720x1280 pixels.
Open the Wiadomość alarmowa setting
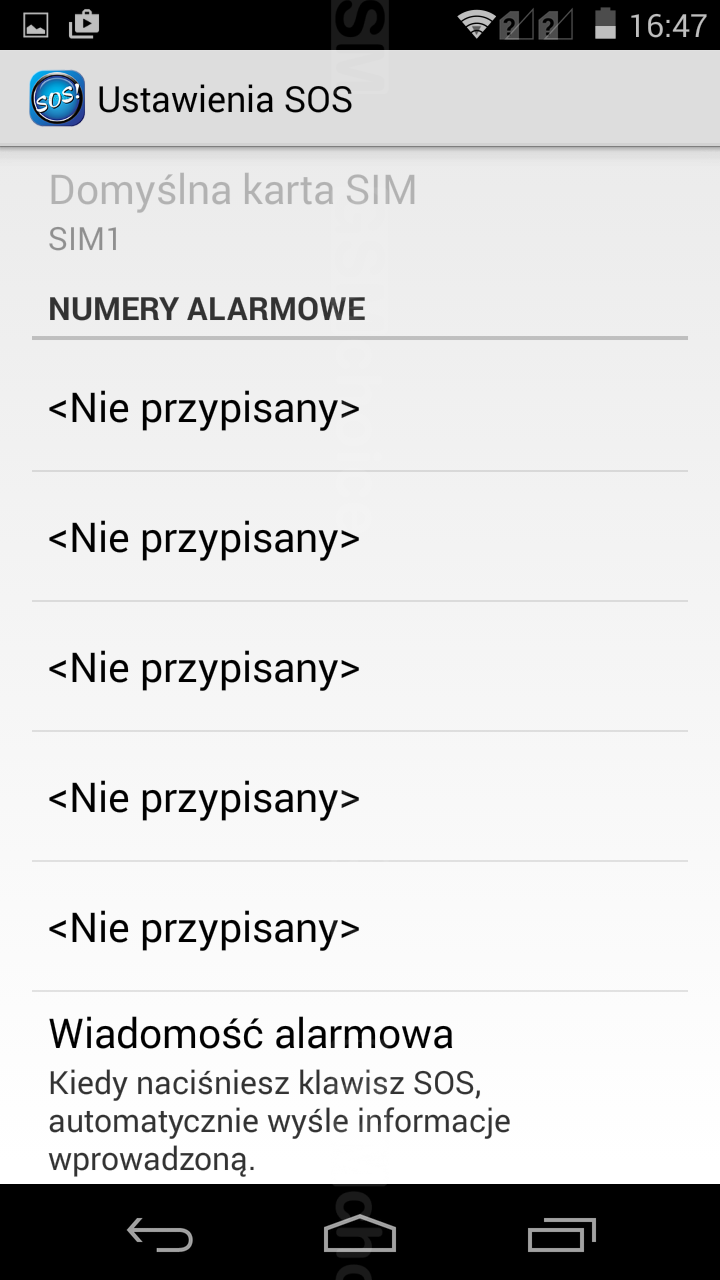coord(360,1090)
